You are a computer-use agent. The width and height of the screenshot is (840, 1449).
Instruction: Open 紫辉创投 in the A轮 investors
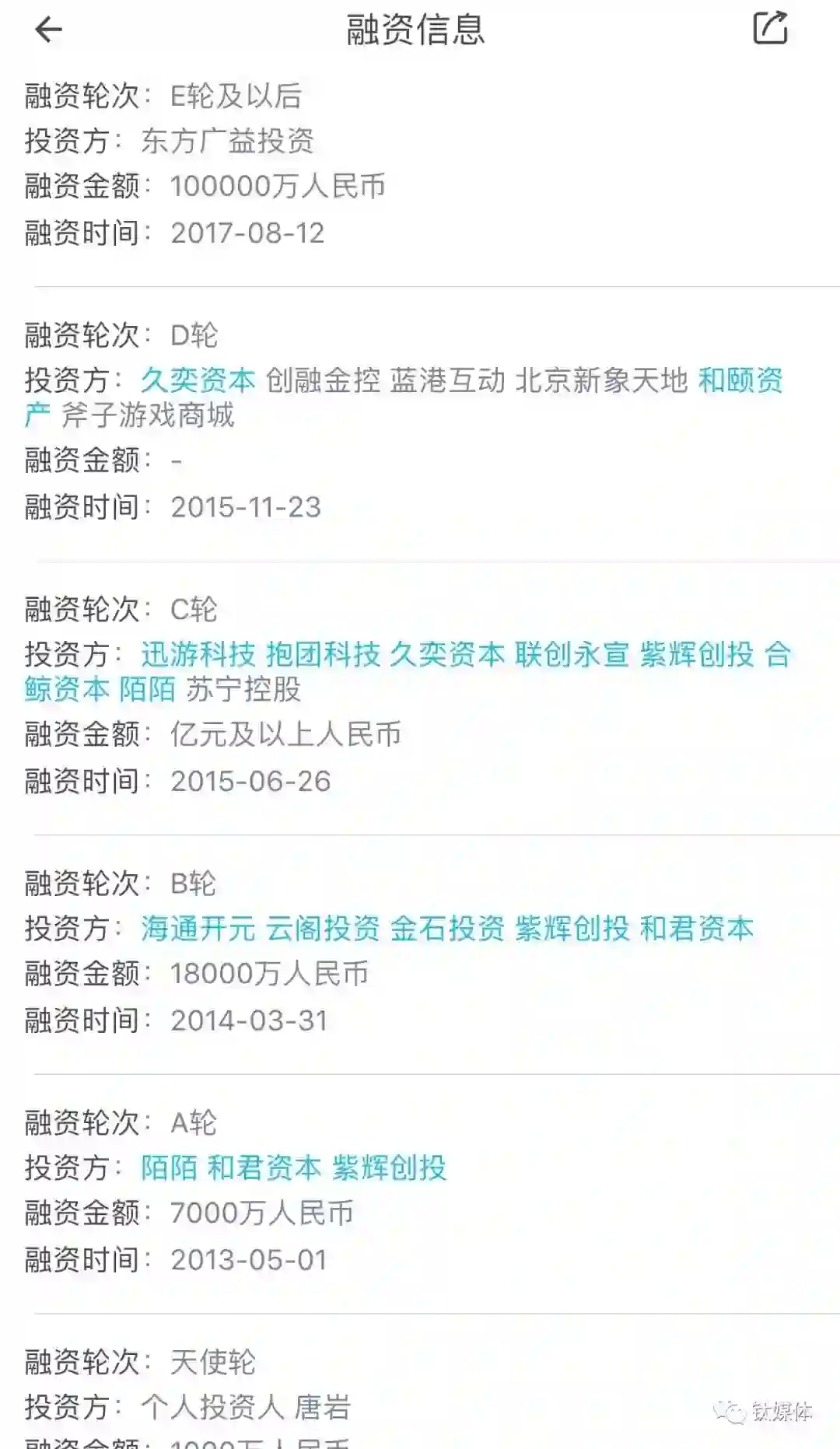click(389, 1167)
